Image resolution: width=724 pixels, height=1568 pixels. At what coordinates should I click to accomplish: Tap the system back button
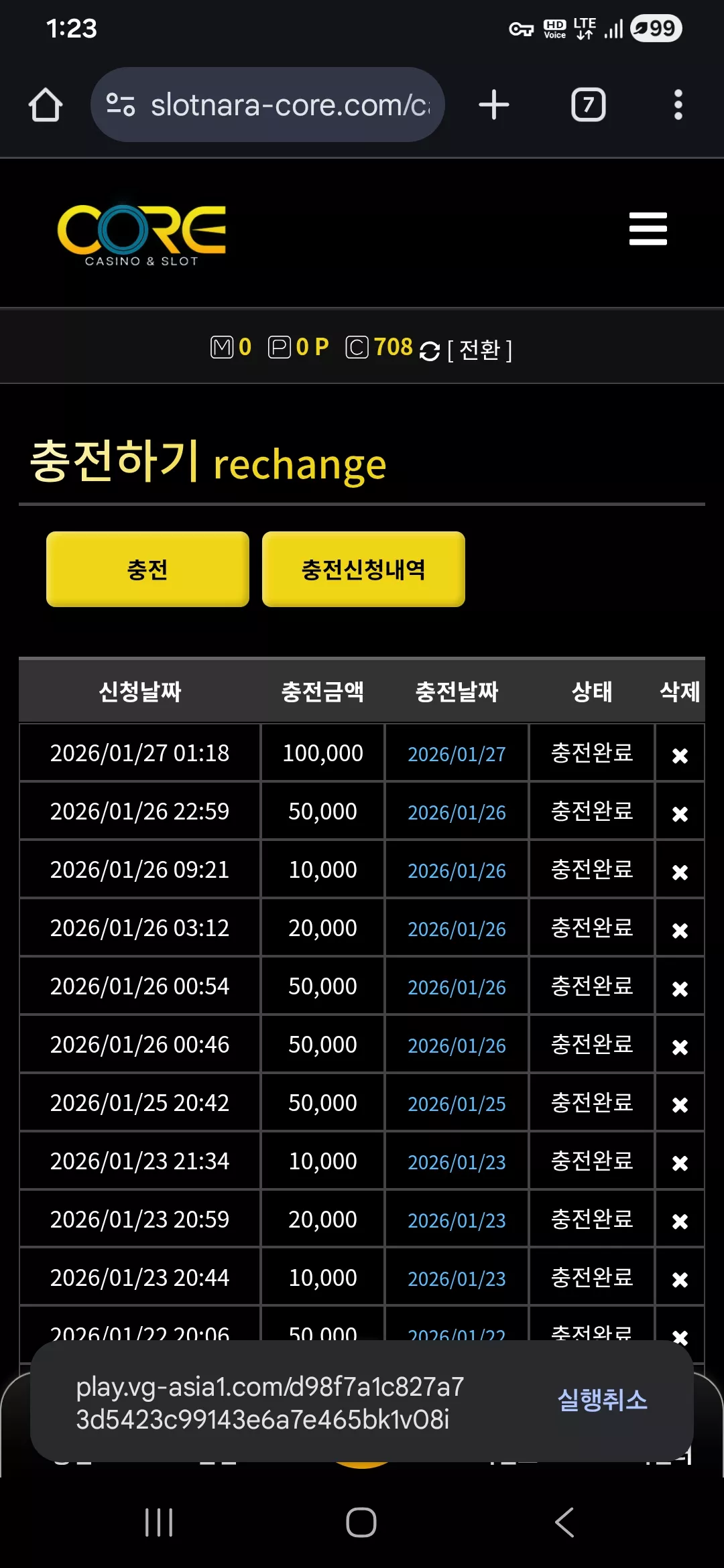click(x=564, y=1522)
